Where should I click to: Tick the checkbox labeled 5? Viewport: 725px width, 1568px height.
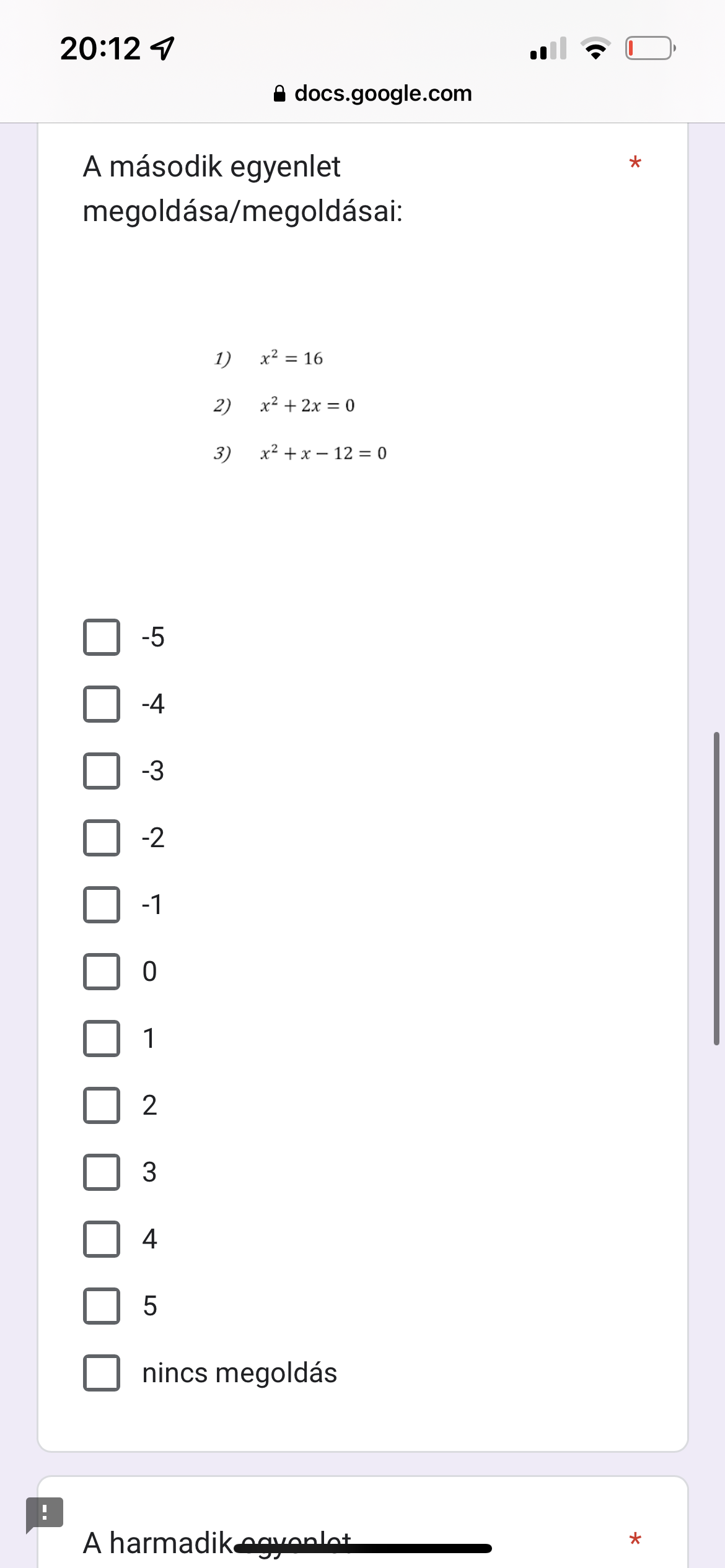click(x=102, y=1305)
